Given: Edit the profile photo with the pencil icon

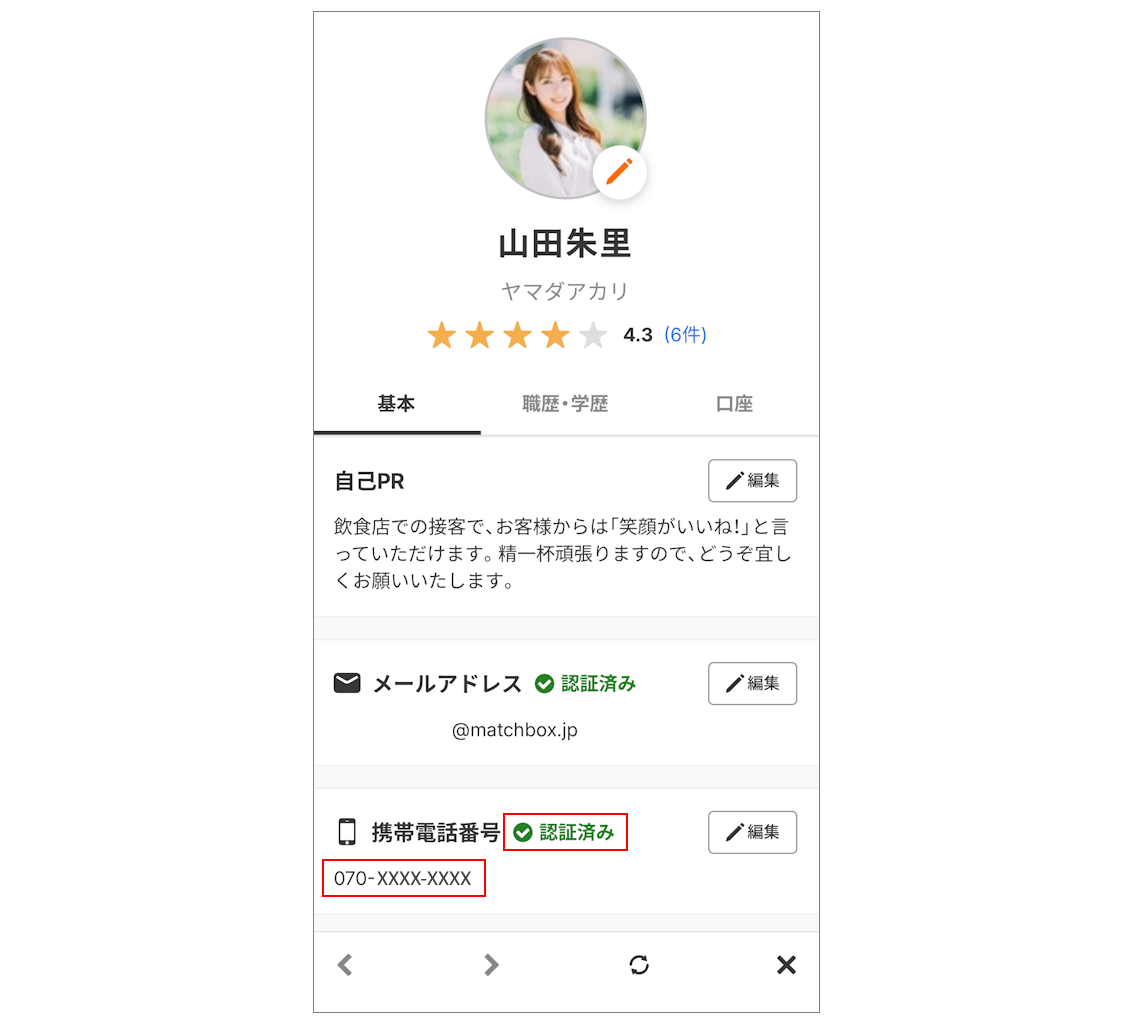Looking at the screenshot, I should [x=620, y=172].
